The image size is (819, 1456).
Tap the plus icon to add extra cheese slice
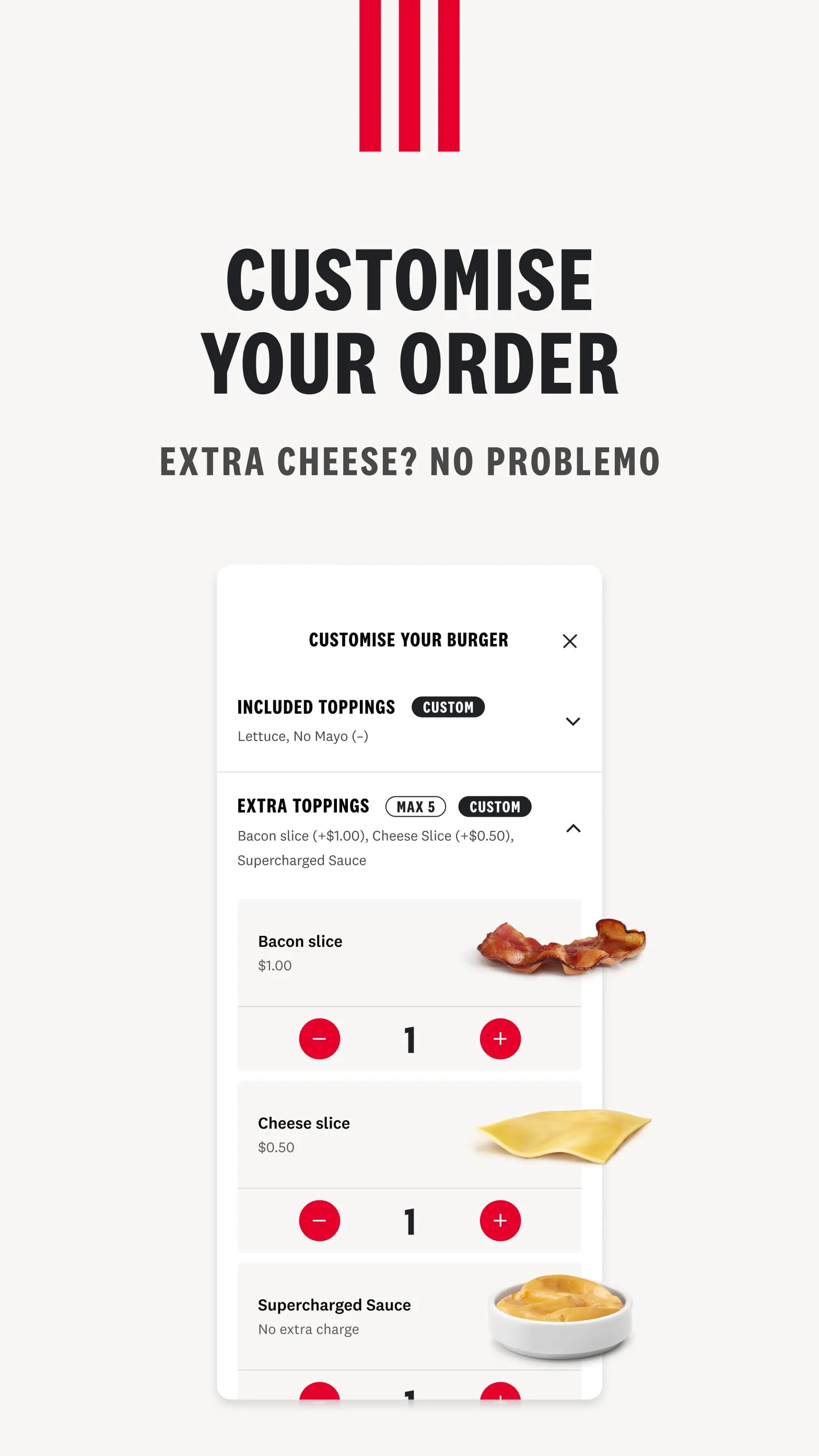(x=500, y=1221)
